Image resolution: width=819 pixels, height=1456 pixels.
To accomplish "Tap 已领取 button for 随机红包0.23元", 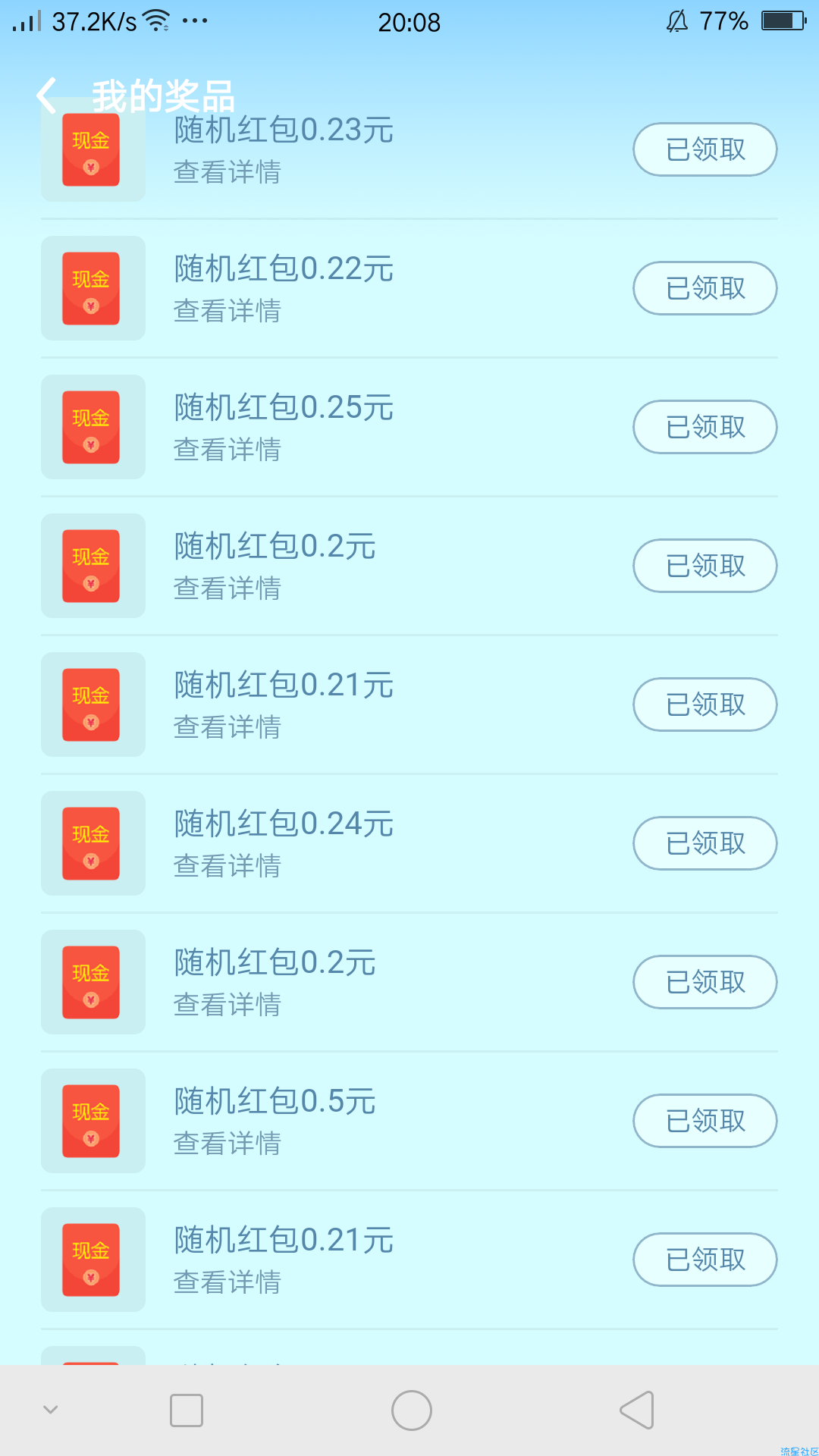I will point(705,149).
